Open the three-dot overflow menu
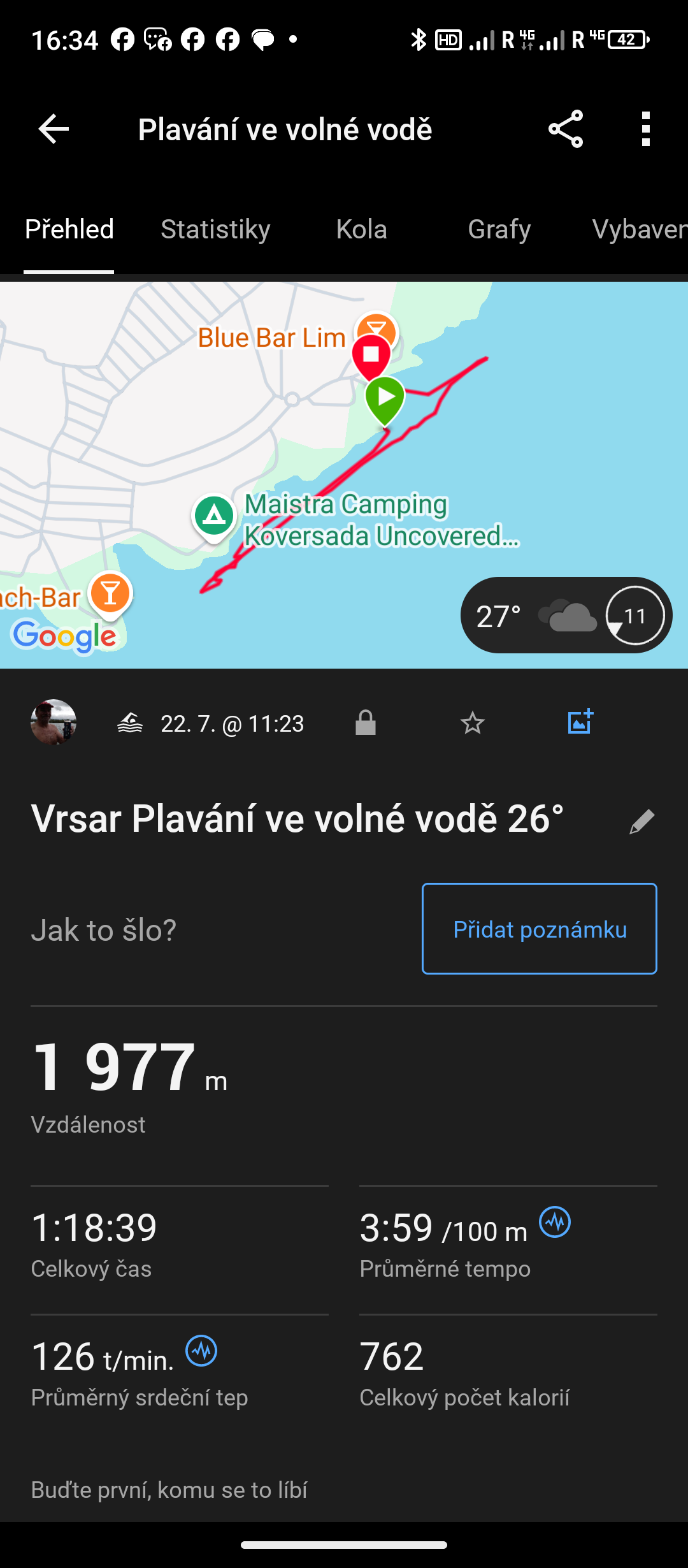 click(646, 129)
